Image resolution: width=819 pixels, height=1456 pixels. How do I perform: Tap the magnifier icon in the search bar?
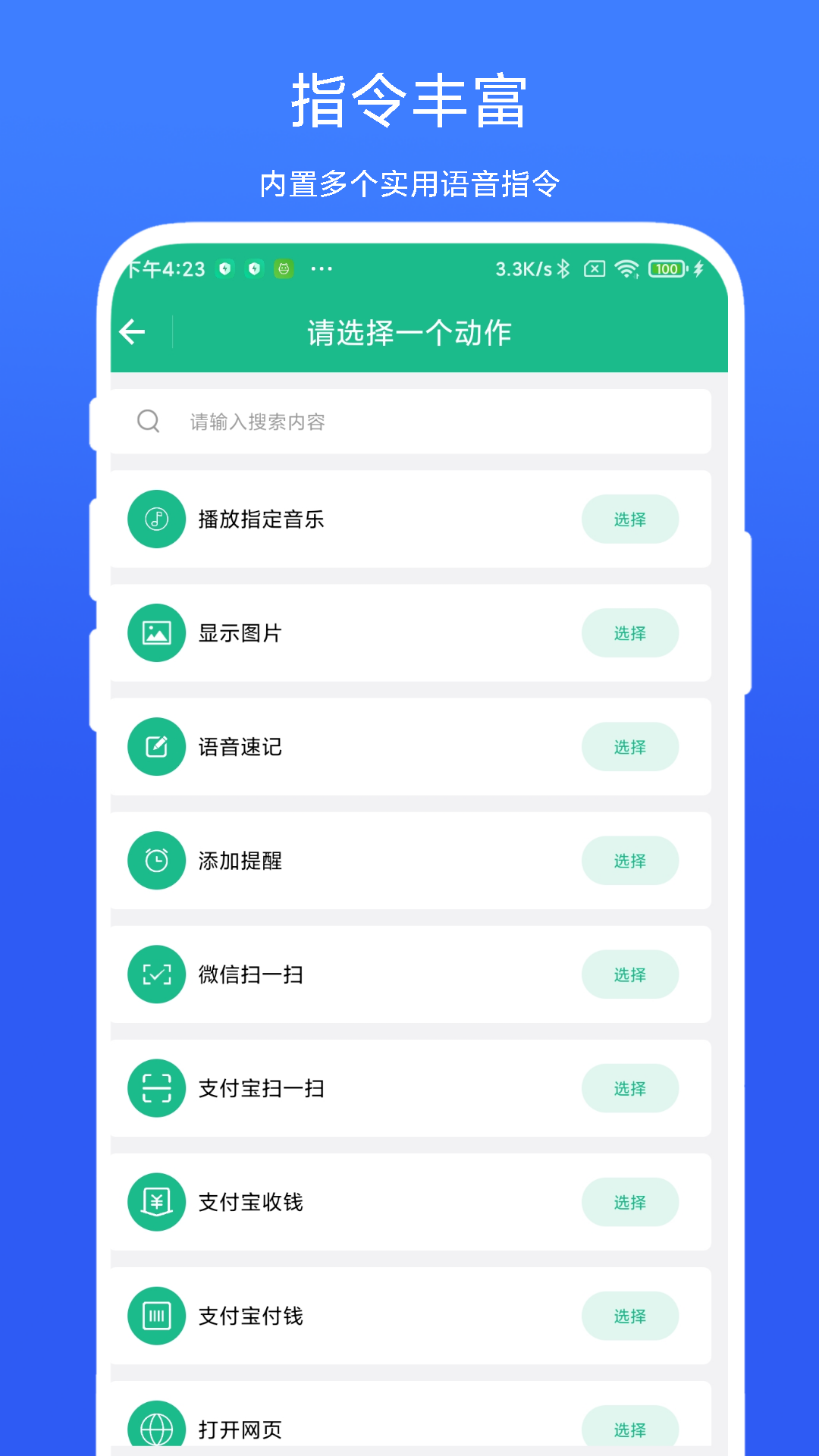[148, 422]
